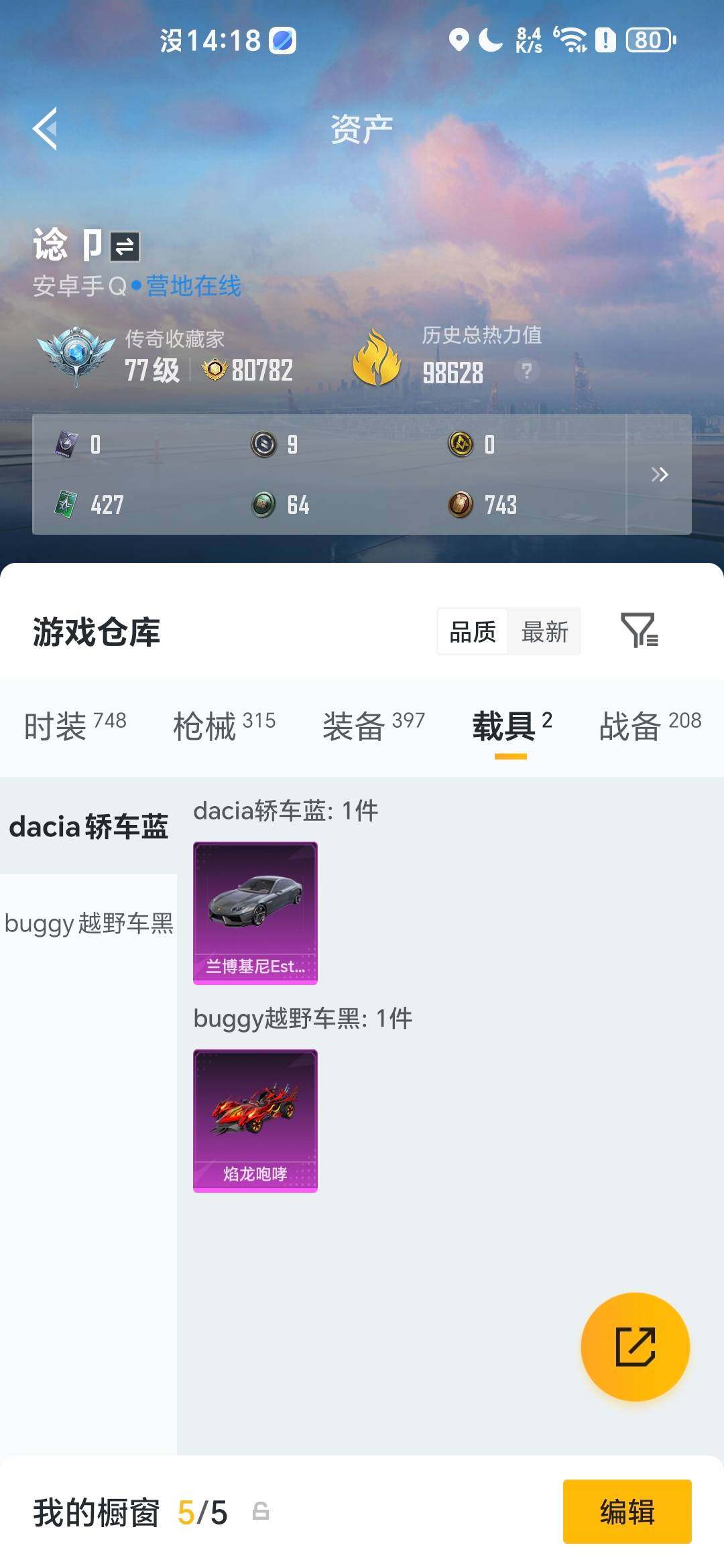Select the dacia 轿车蓝 sidebar category

tap(88, 827)
